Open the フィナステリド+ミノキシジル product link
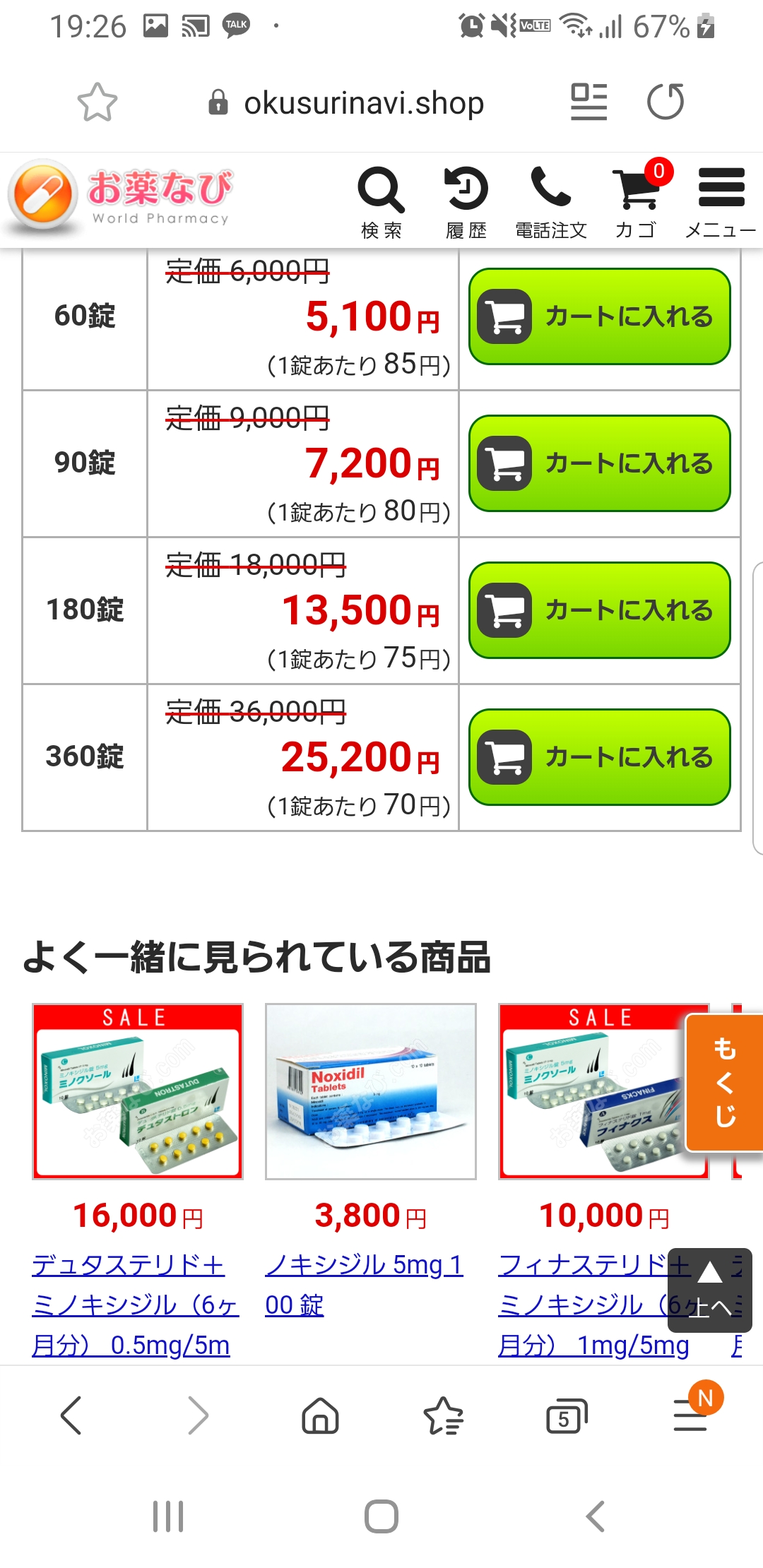763x1568 pixels. [x=593, y=1305]
